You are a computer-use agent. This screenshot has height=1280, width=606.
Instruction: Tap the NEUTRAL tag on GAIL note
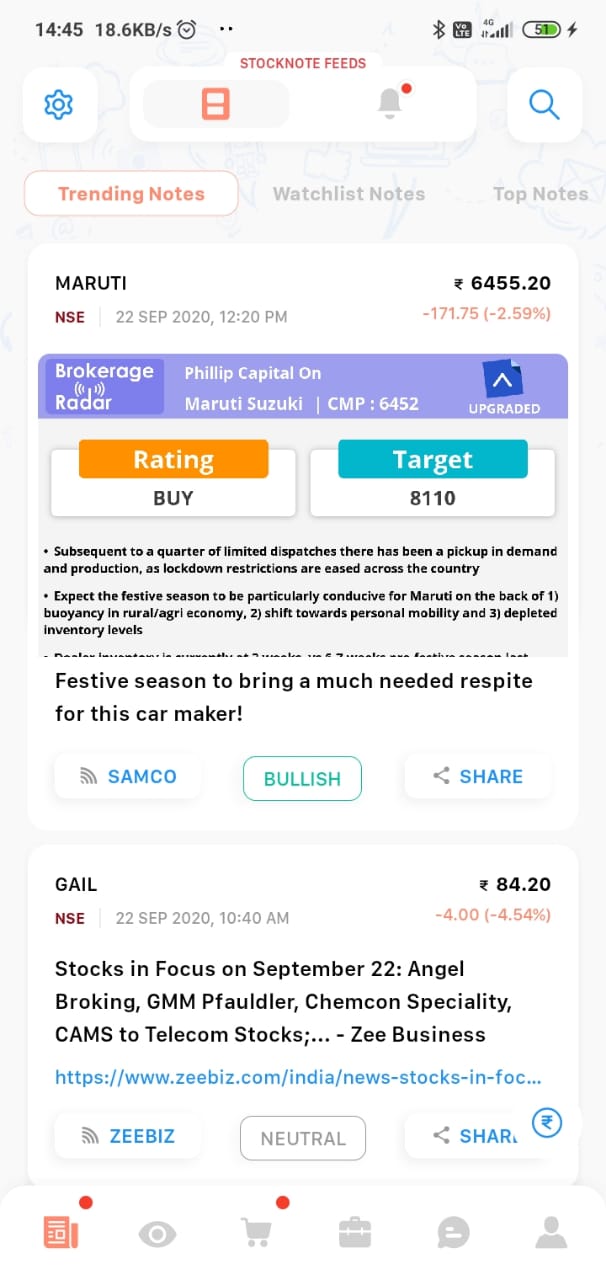(303, 1138)
